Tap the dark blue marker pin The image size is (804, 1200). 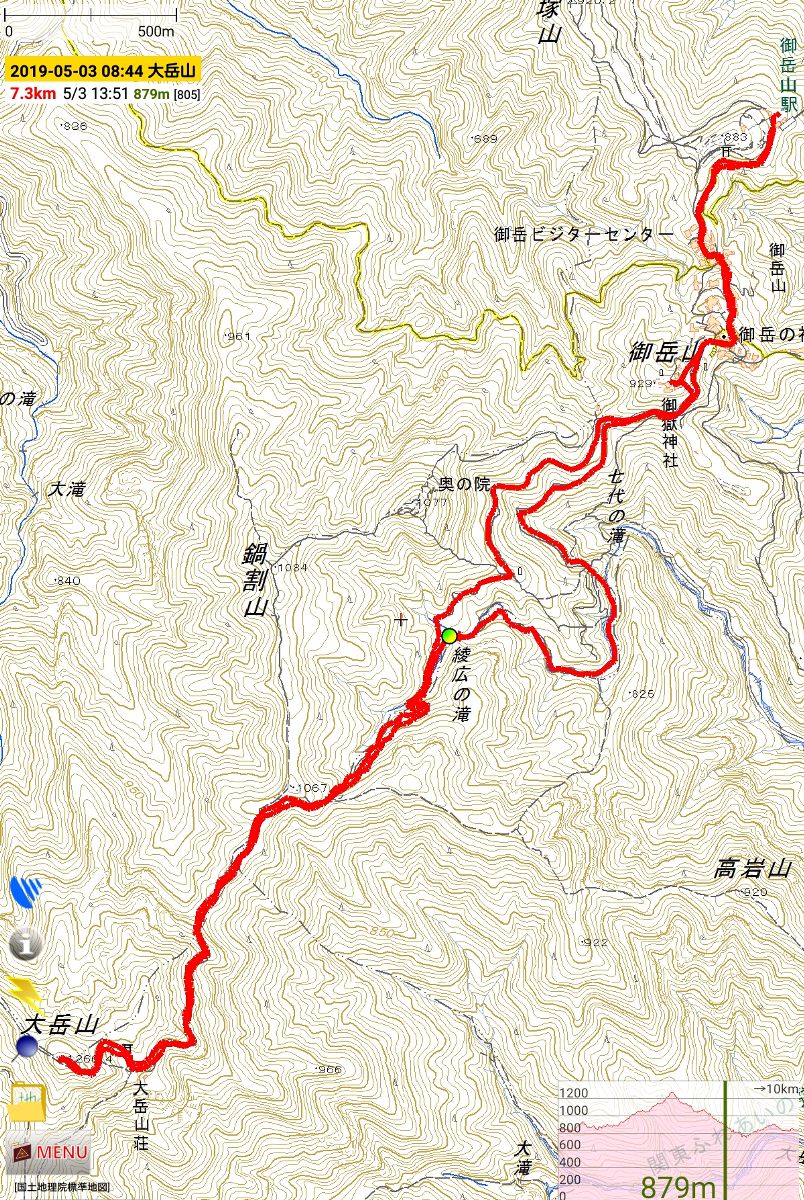point(27,1047)
